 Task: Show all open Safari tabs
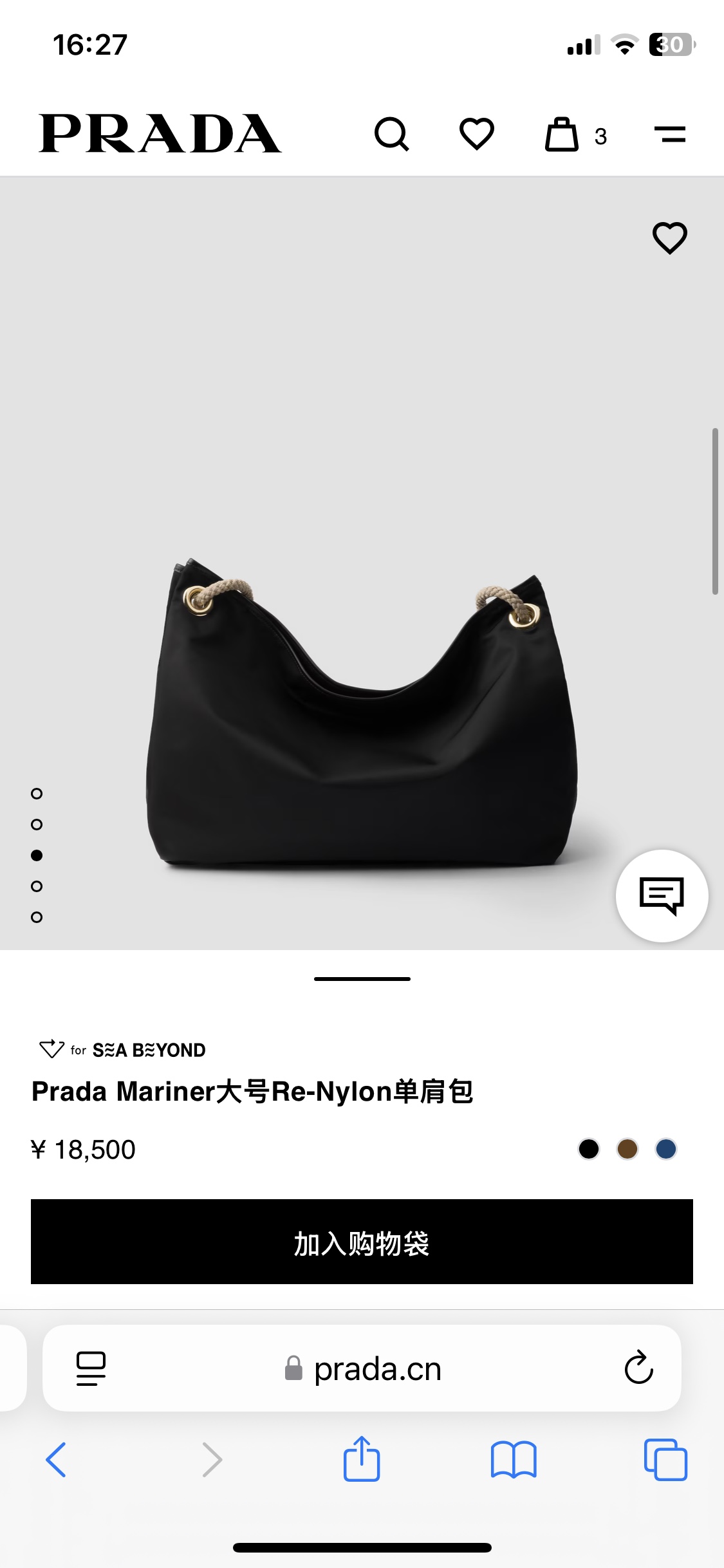coord(665,1459)
